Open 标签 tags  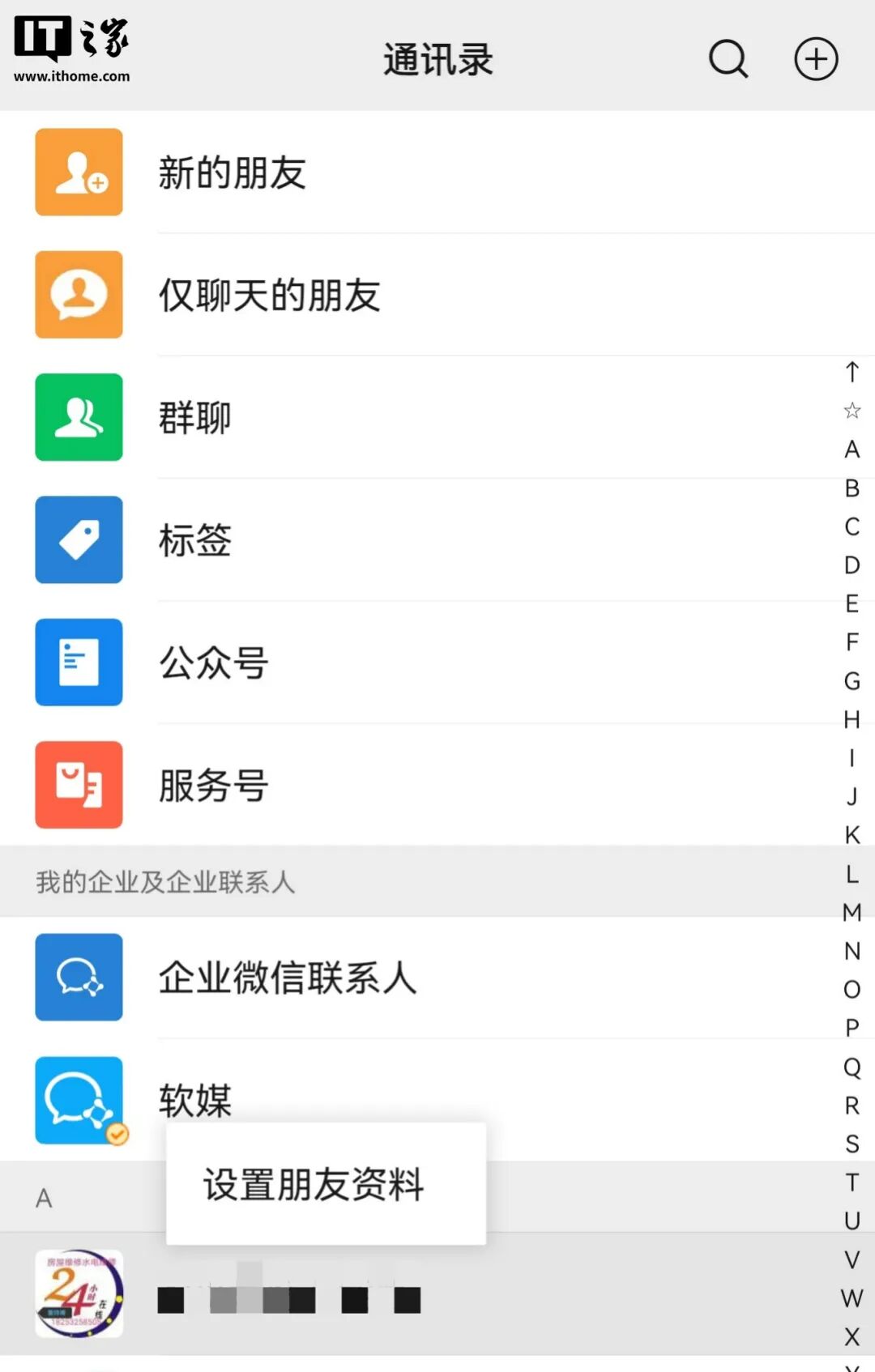[x=195, y=540]
